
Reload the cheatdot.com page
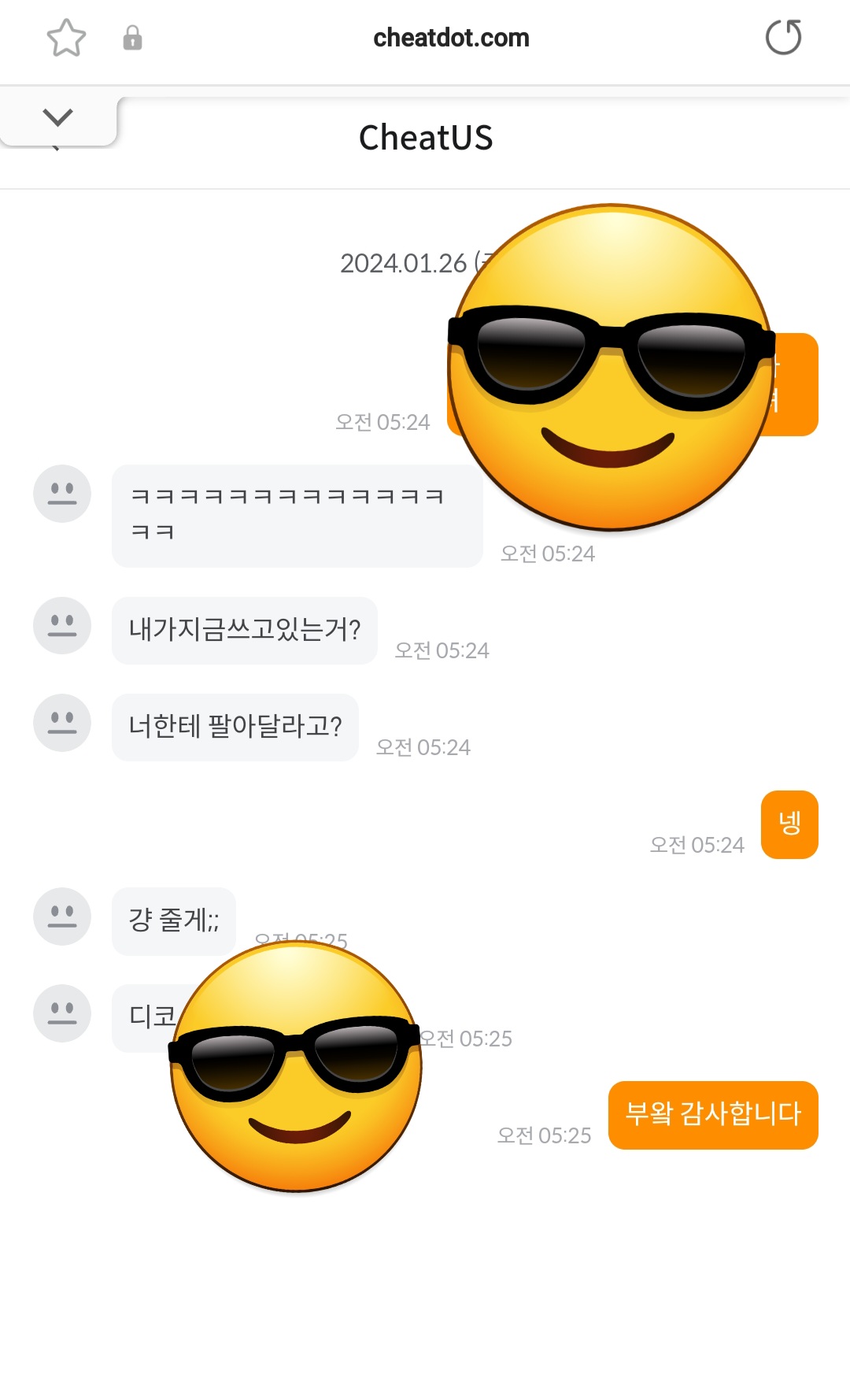pyautogui.click(x=783, y=38)
